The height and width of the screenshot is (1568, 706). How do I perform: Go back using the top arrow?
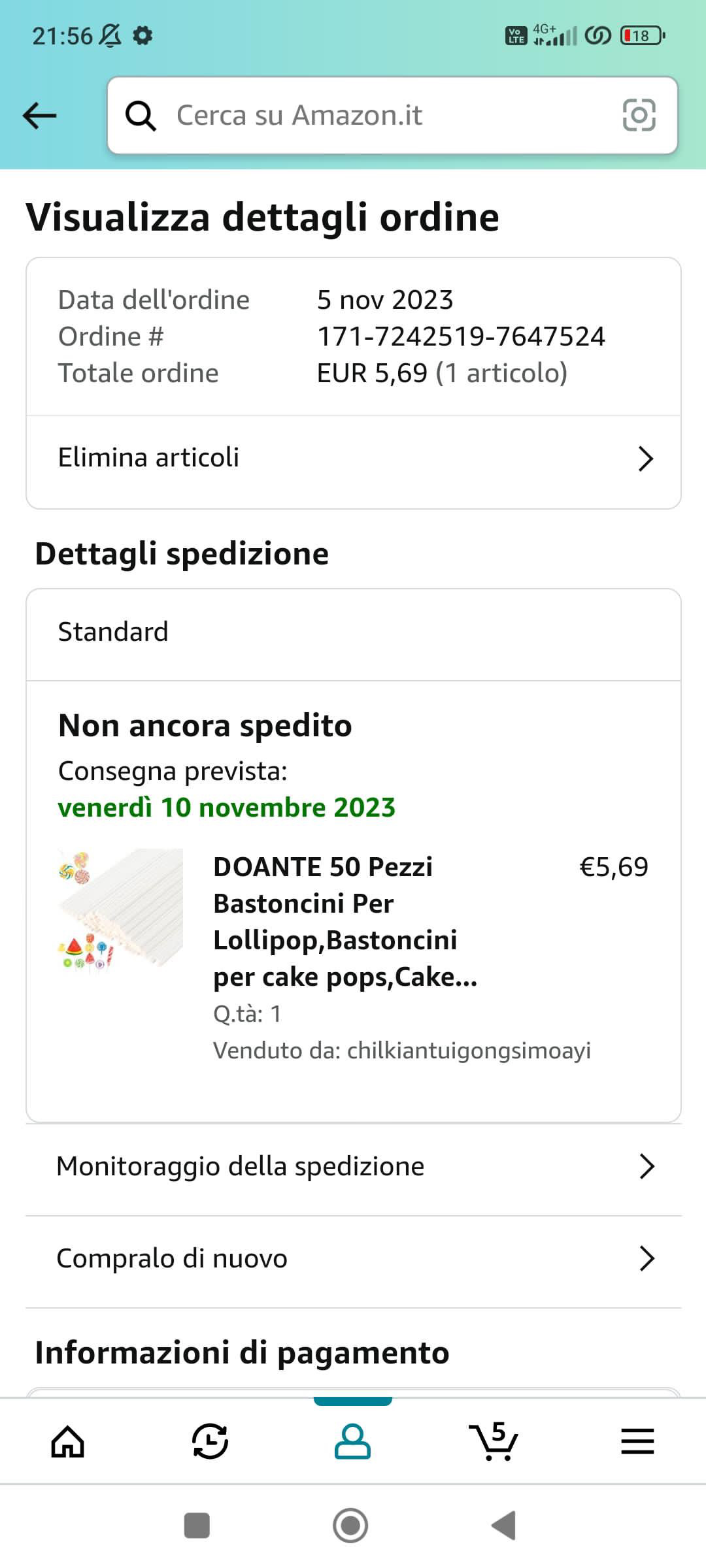tap(40, 116)
